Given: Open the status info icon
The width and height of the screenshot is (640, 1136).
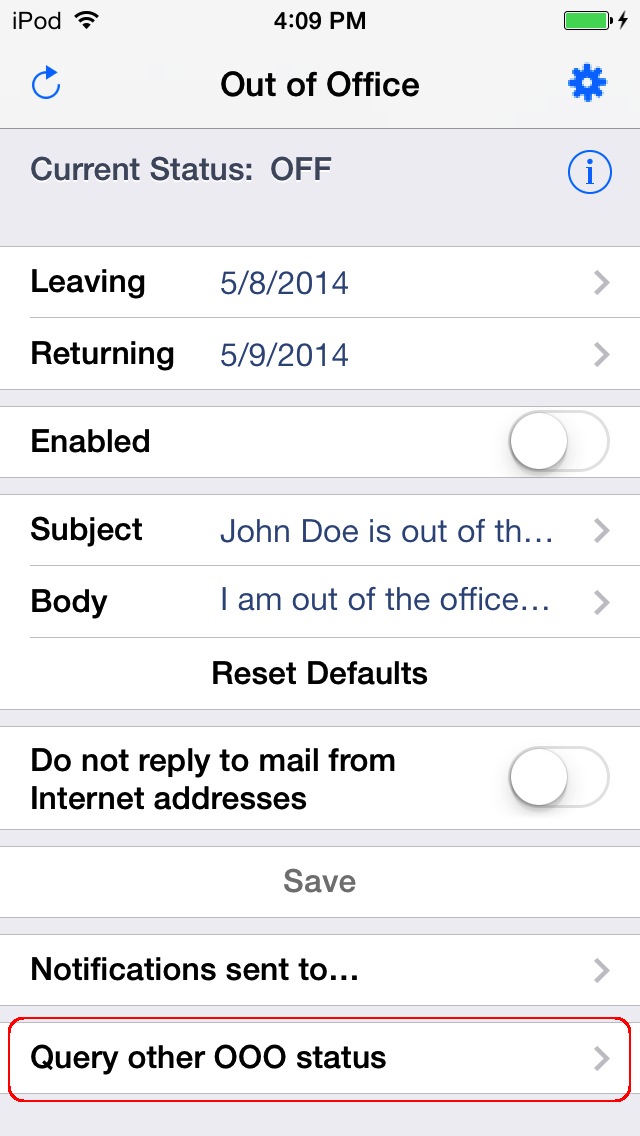Looking at the screenshot, I should [589, 172].
